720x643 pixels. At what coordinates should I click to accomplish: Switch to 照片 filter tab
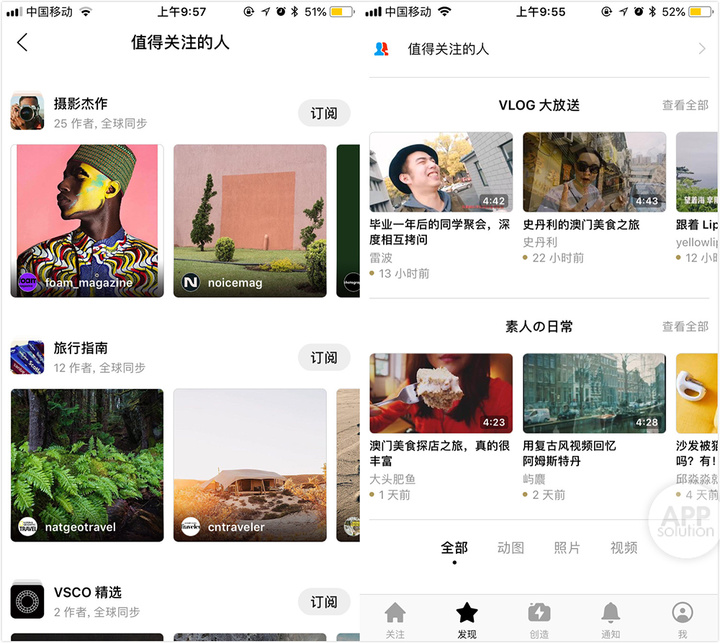tap(567, 548)
